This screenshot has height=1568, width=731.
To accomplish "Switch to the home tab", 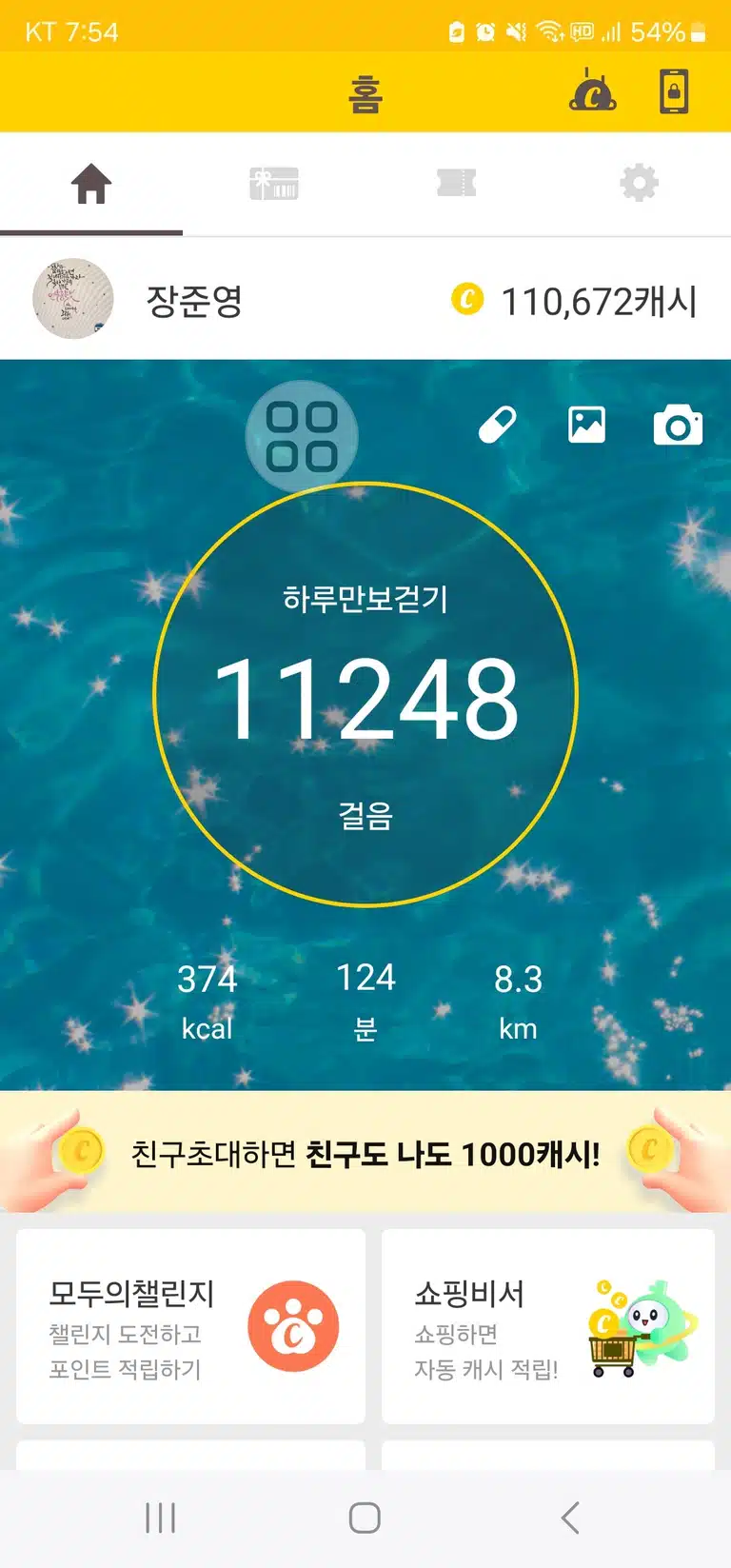I will [x=91, y=184].
